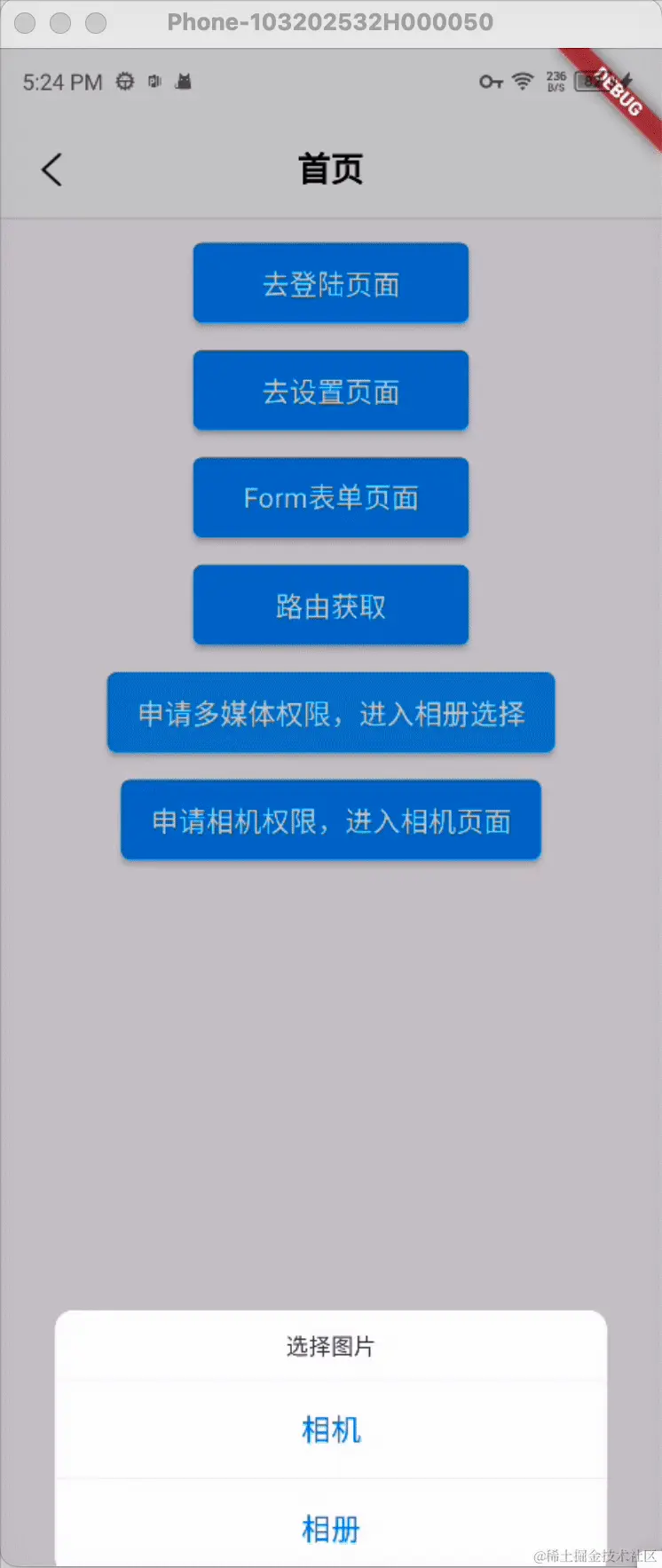Click the settings gear icon in status bar
662x1568 pixels.
pyautogui.click(x=125, y=81)
